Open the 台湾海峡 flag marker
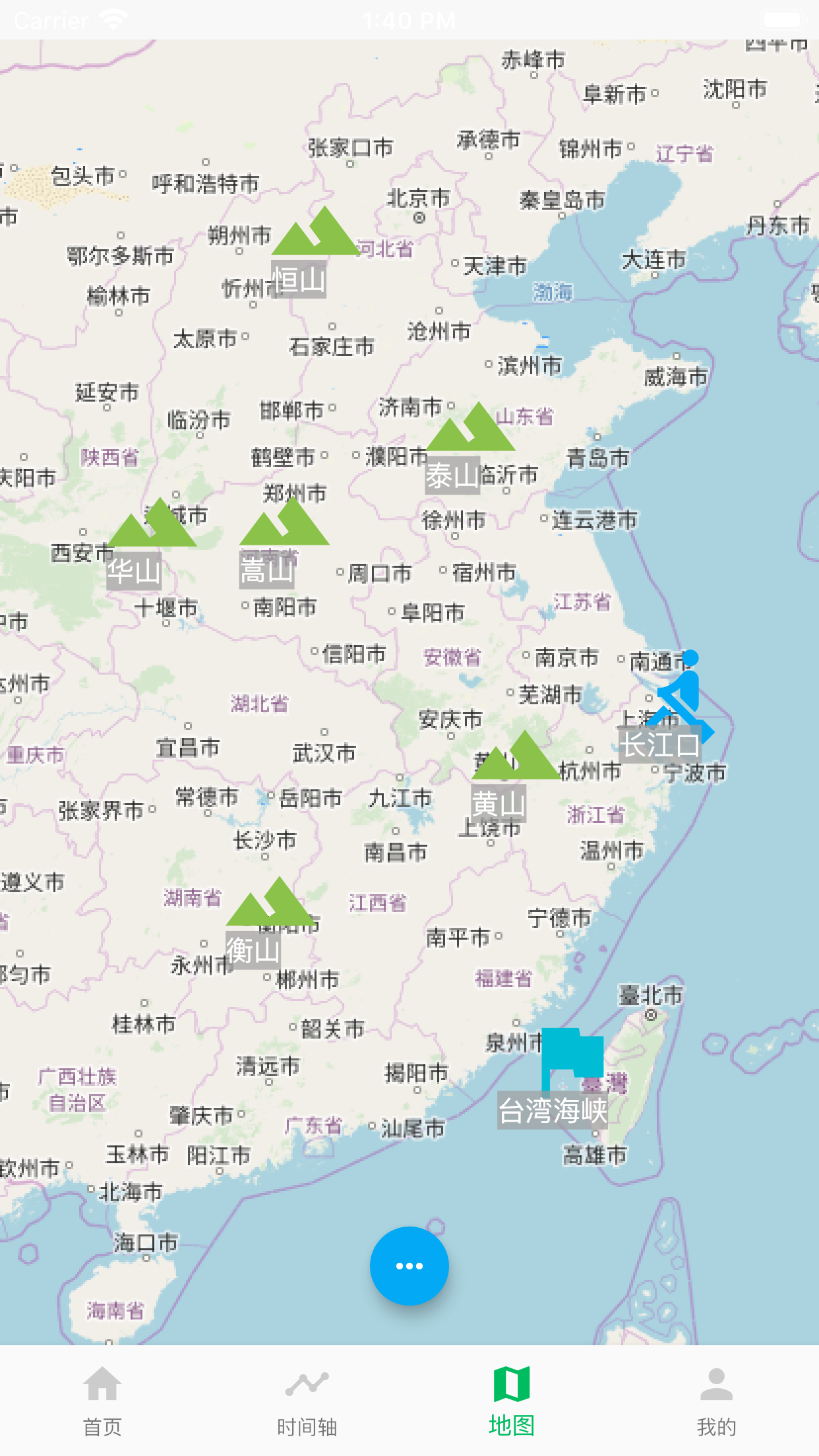 click(x=571, y=1056)
